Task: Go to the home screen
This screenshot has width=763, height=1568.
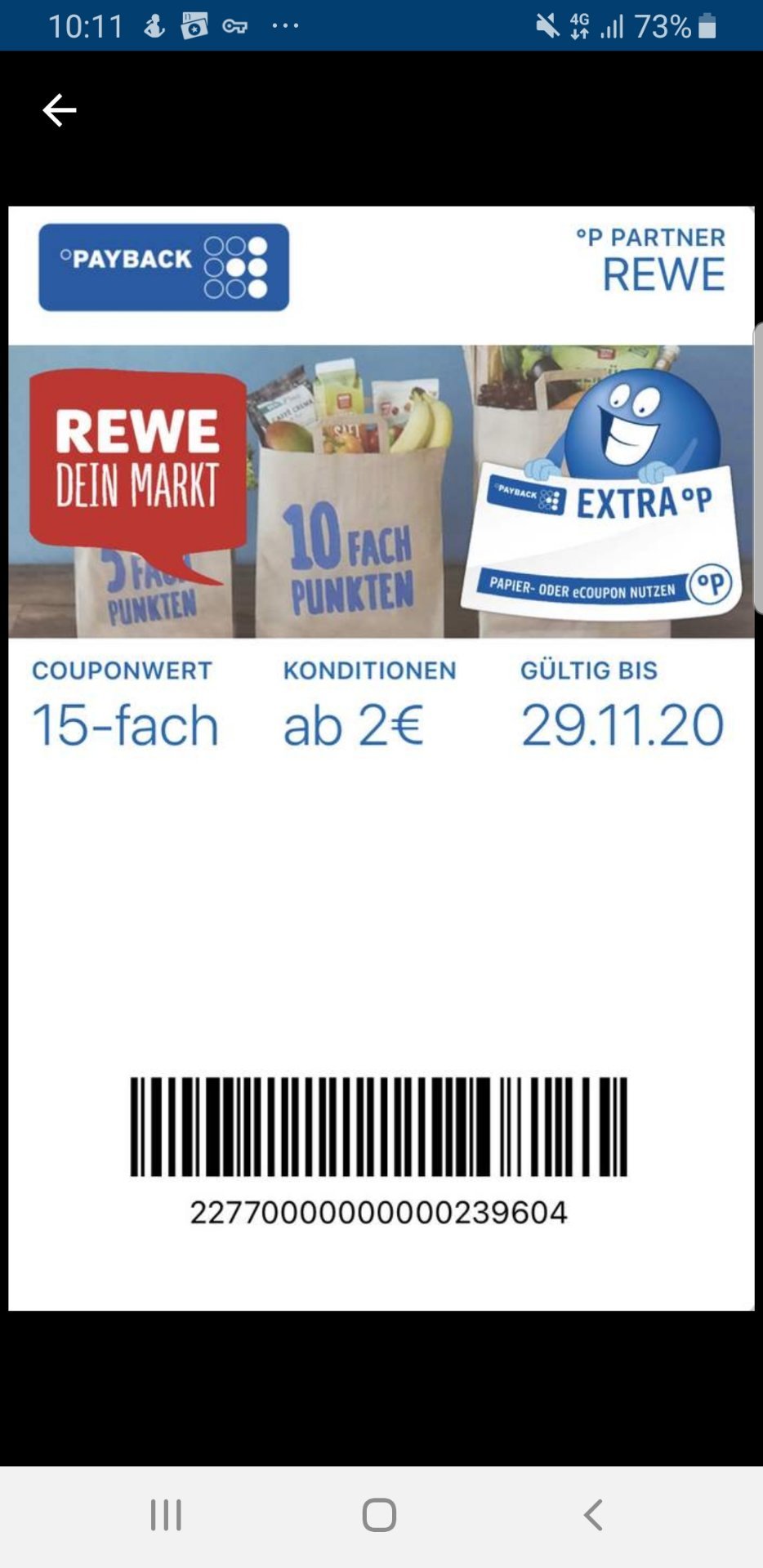Action: [x=380, y=1515]
